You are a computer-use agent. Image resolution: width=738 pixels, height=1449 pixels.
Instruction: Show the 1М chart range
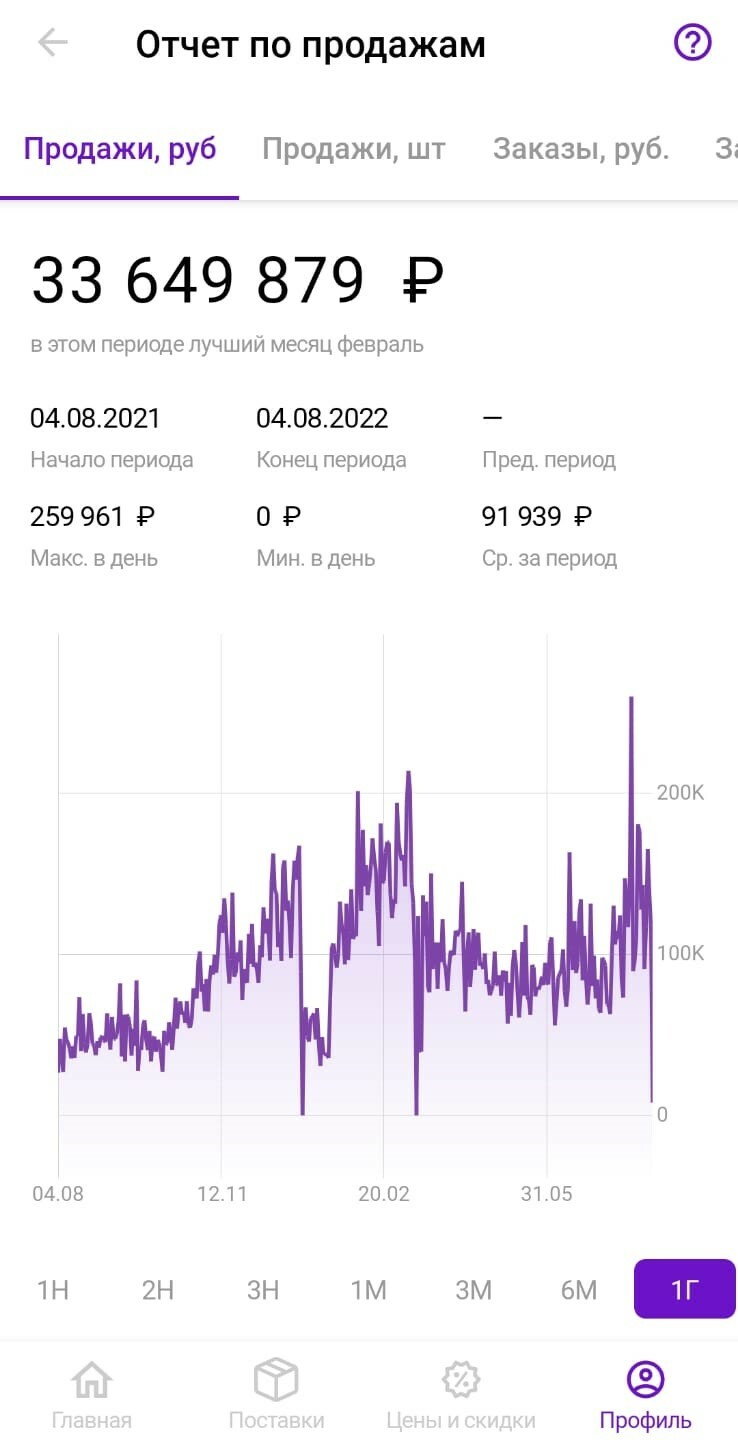pos(368,1290)
